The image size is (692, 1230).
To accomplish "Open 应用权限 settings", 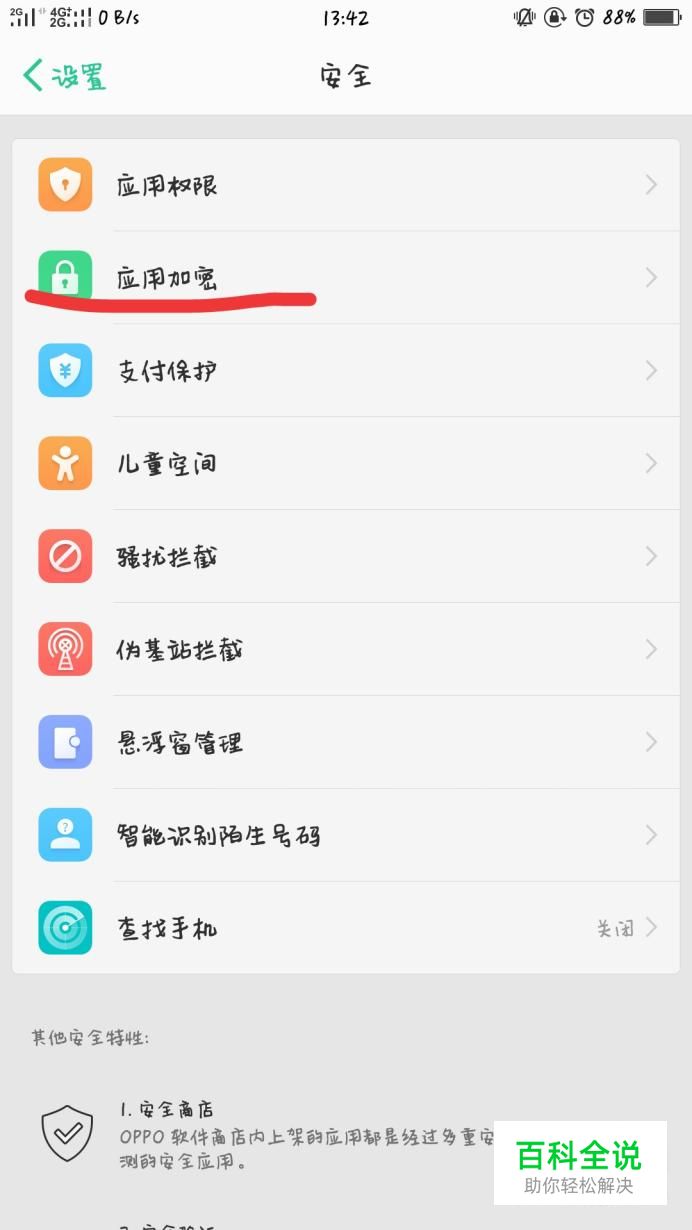I will tap(346, 185).
